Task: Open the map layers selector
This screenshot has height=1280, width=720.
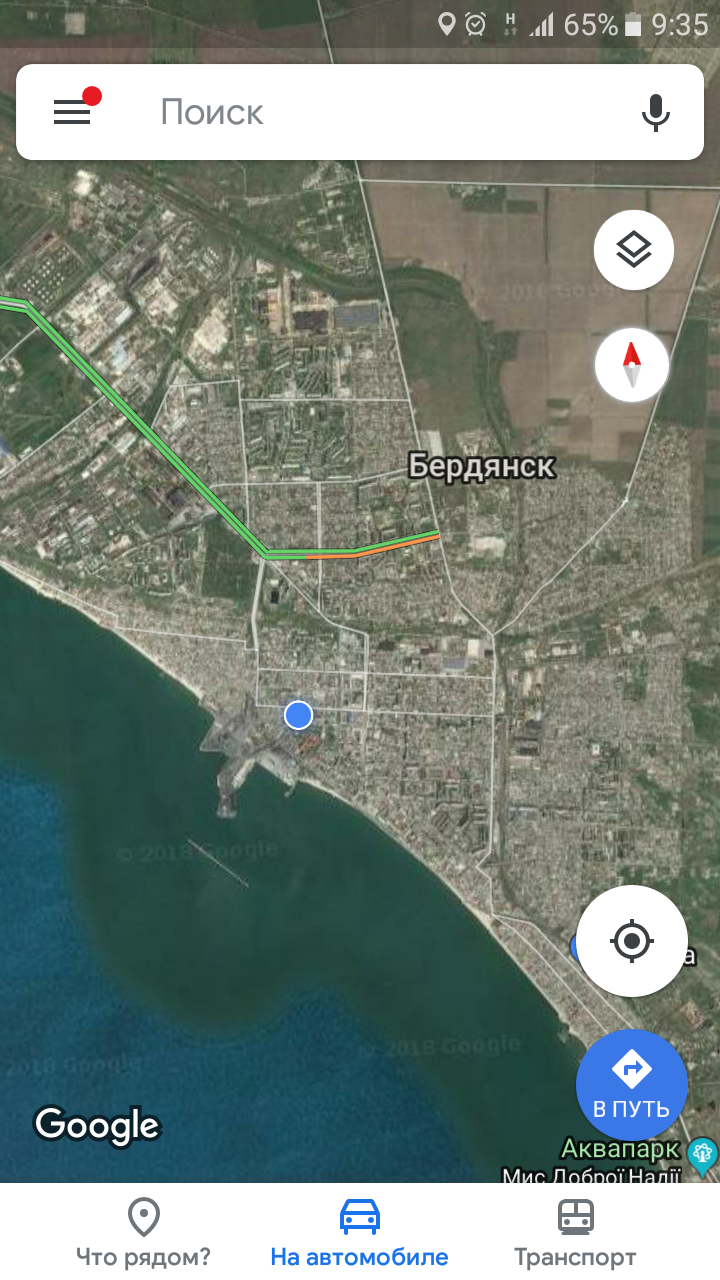Action: pyautogui.click(x=634, y=250)
